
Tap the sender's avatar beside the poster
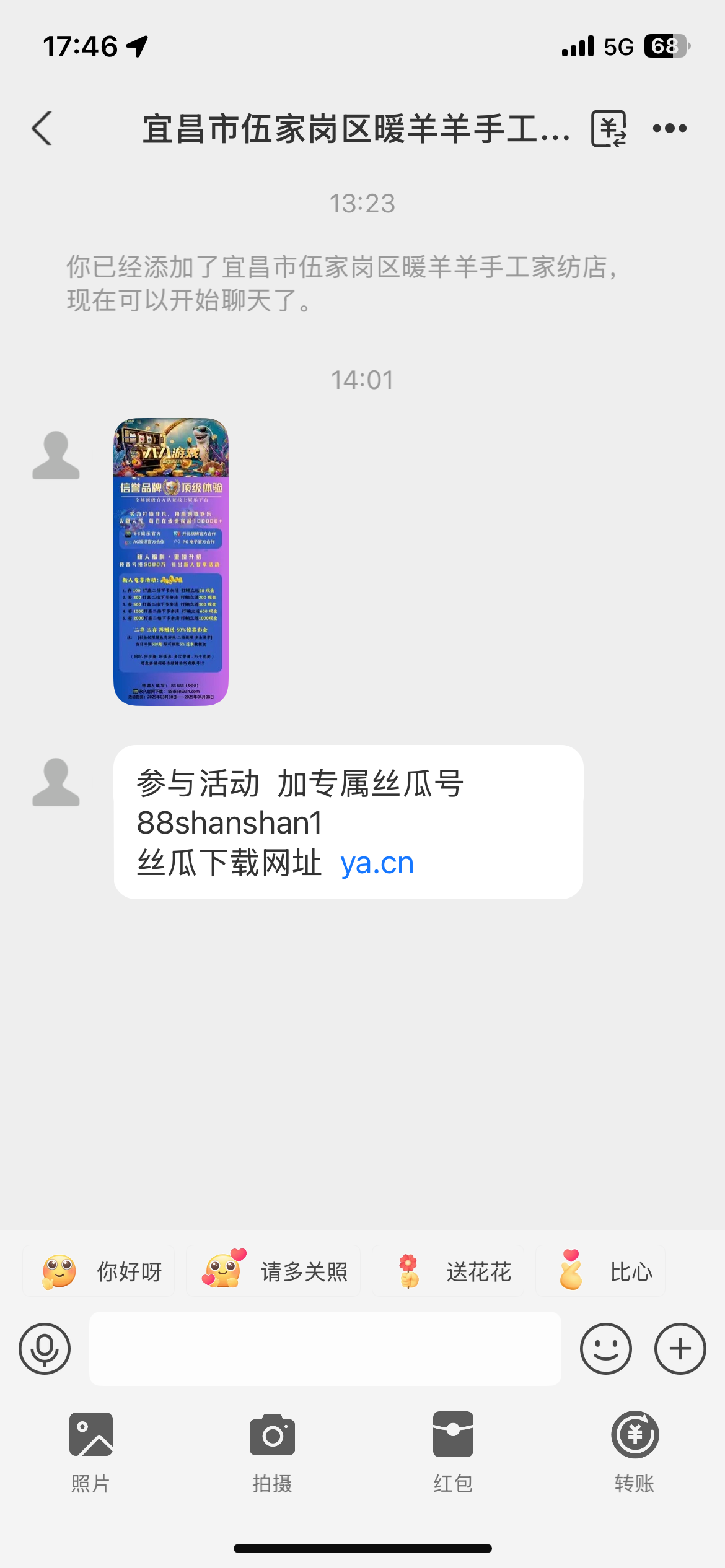click(56, 455)
